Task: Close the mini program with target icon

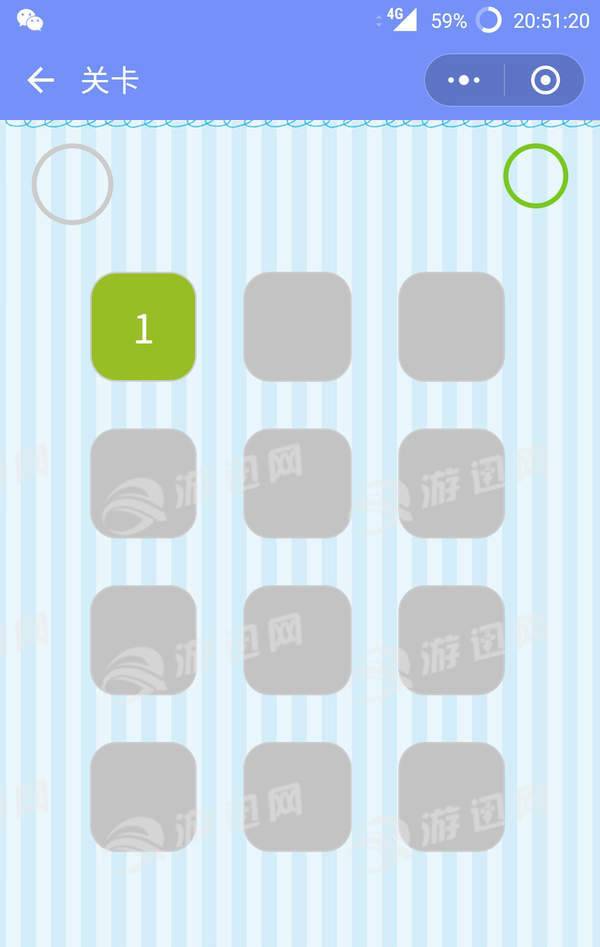Action: click(x=545, y=80)
